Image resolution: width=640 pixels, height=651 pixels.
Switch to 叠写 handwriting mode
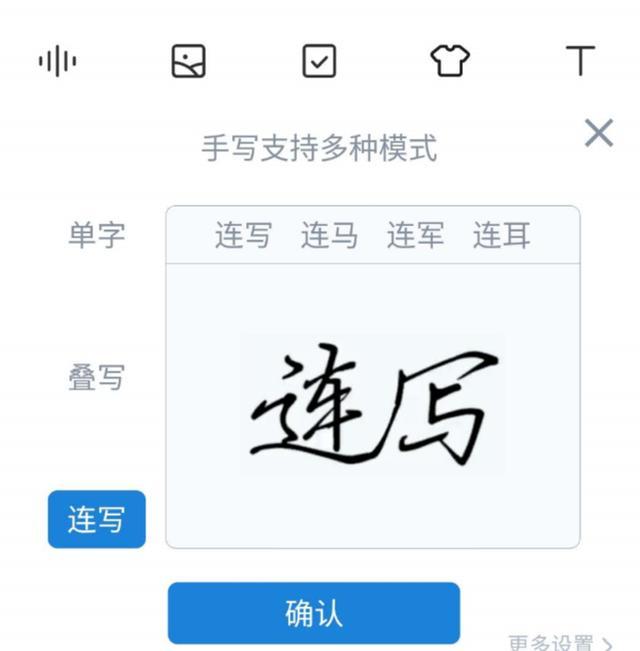click(97, 378)
